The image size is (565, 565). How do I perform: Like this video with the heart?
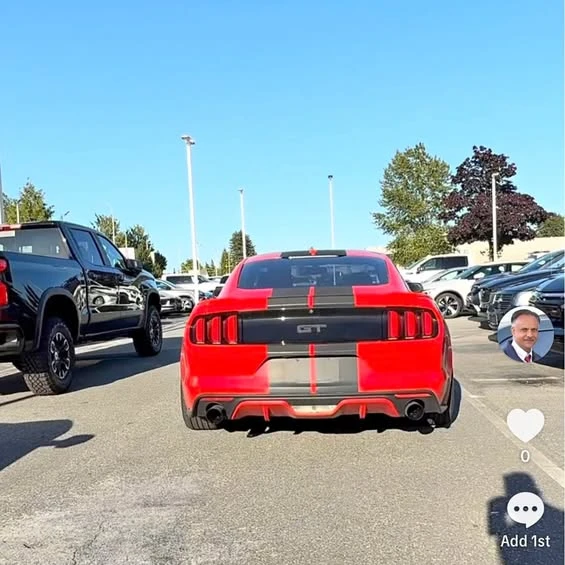525,425
